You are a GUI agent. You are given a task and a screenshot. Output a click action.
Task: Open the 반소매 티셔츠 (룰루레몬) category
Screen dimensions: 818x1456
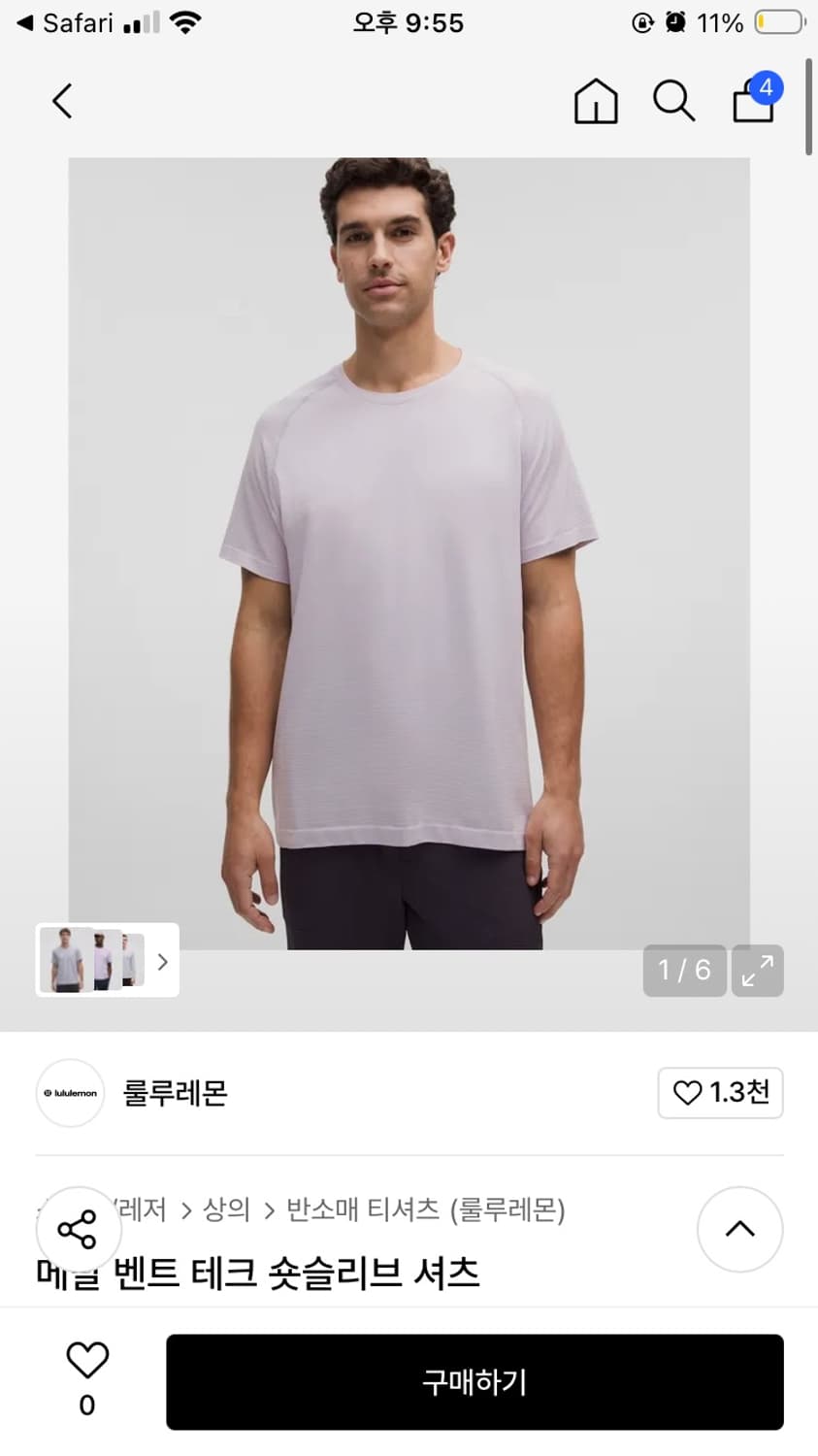425,1210
